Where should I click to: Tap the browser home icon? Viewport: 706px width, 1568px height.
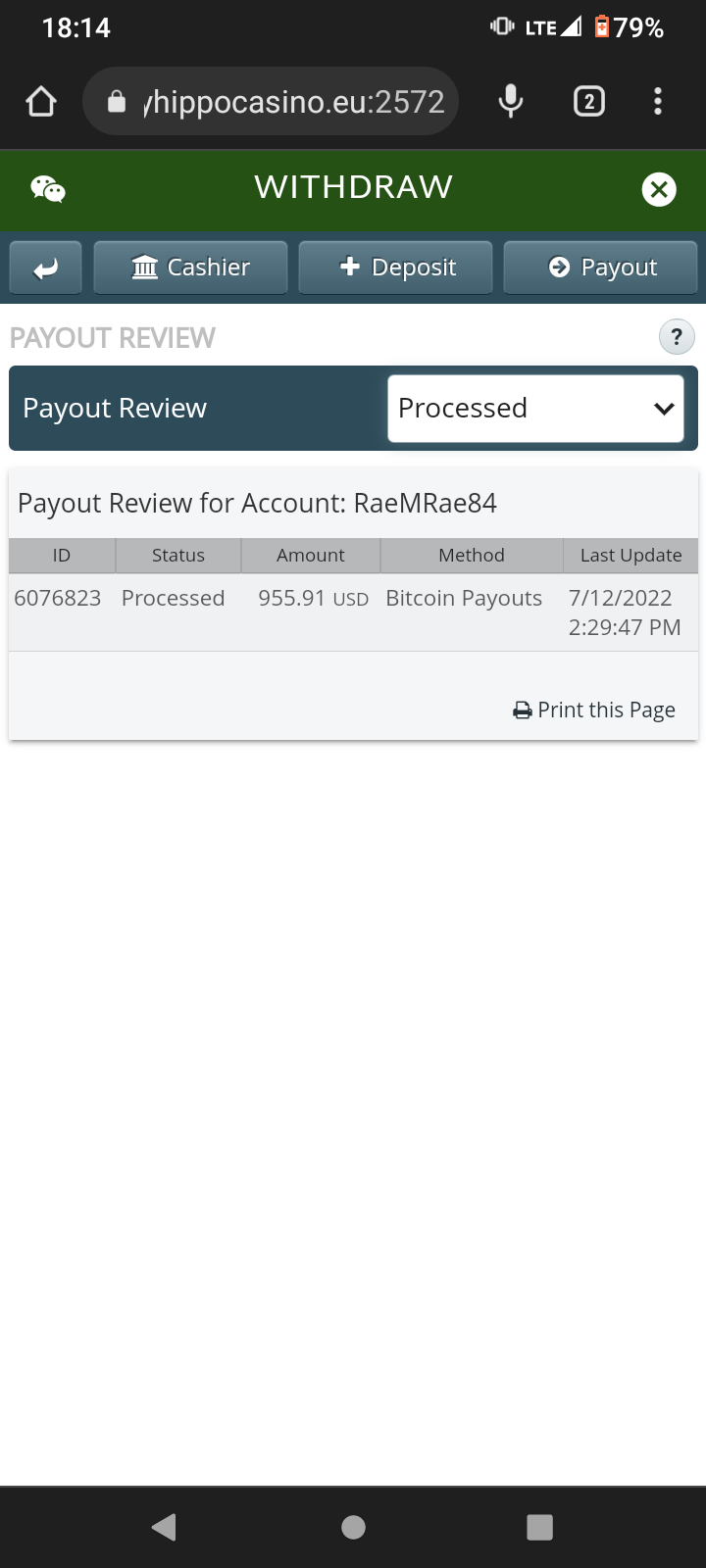coord(41,101)
